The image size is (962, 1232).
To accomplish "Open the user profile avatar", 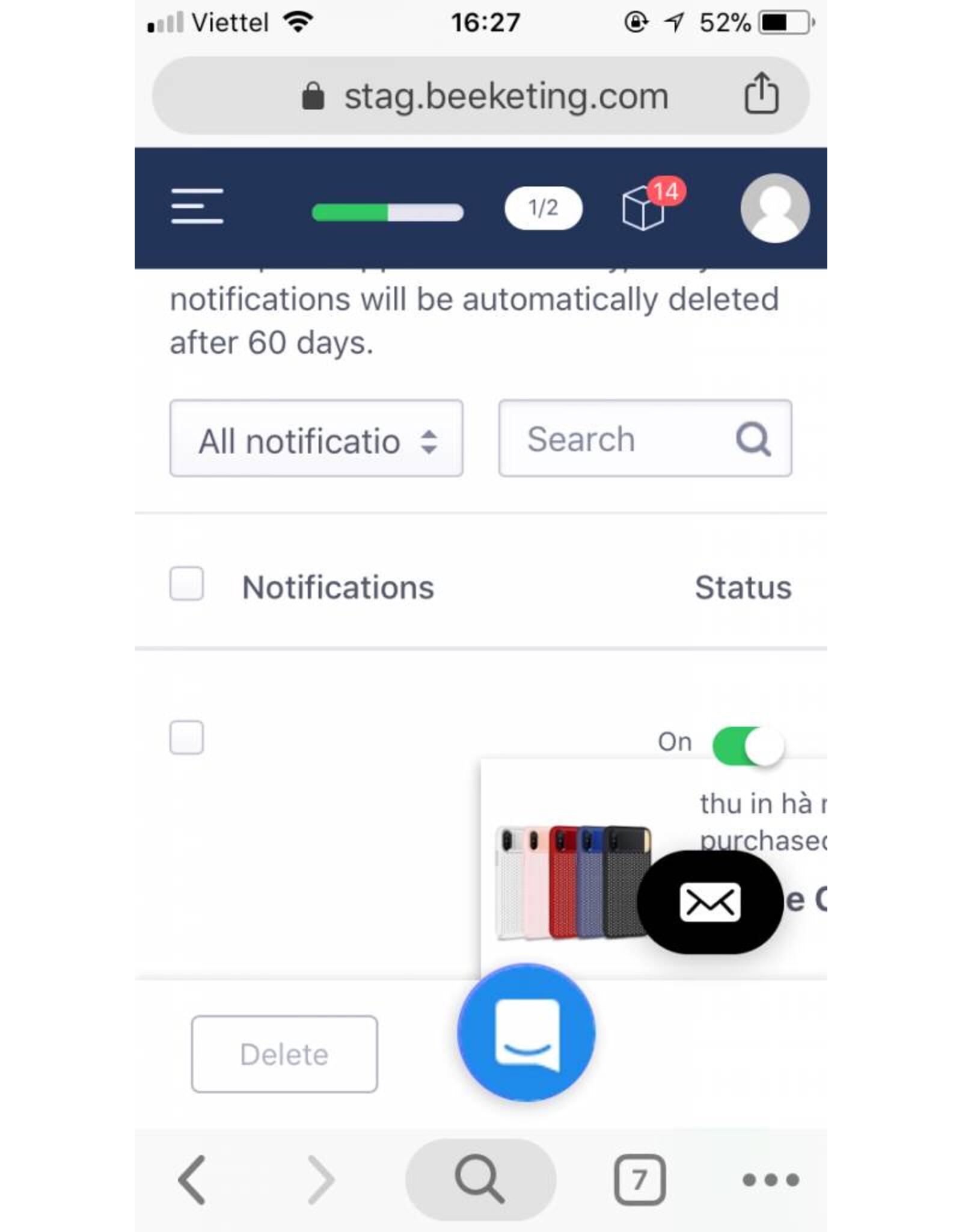I will [x=774, y=208].
